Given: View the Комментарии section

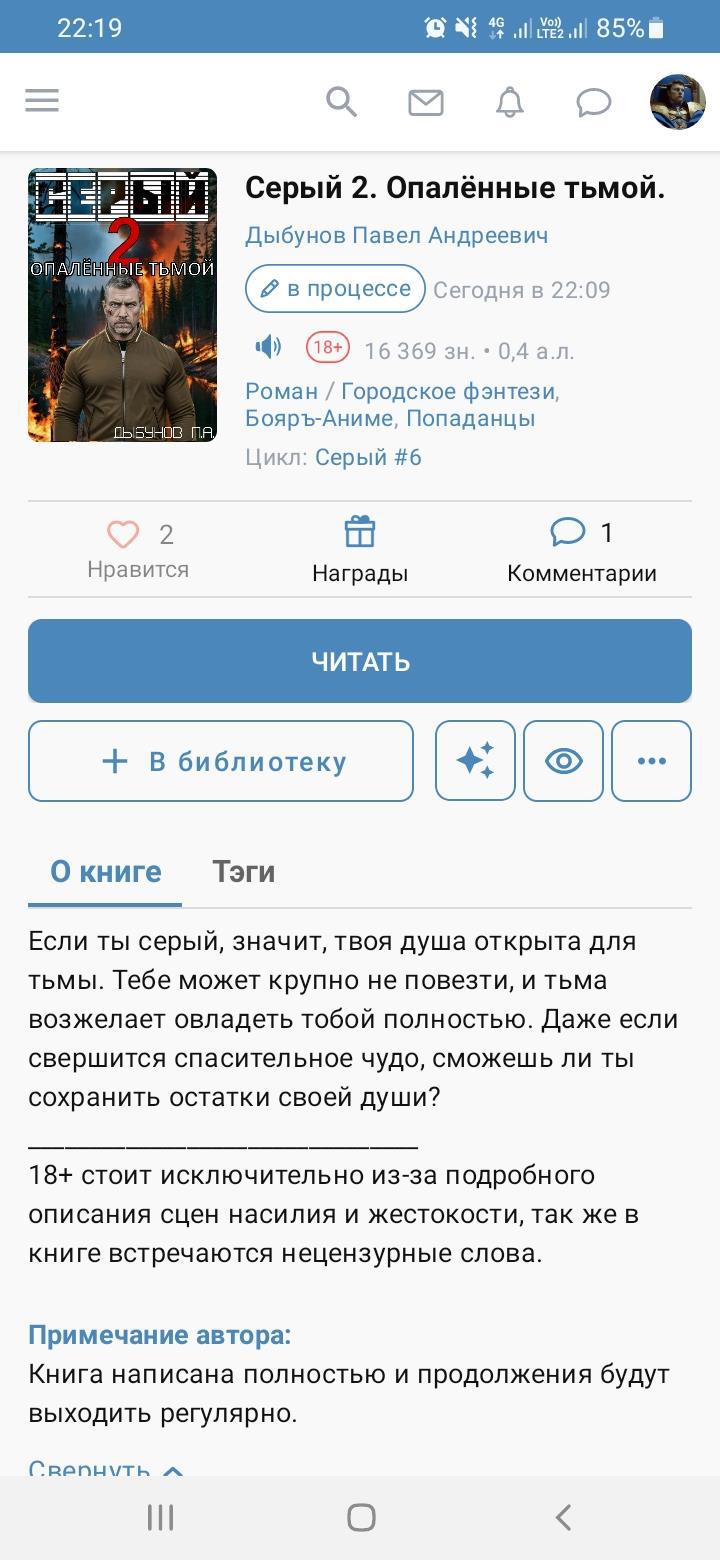Looking at the screenshot, I should click(x=581, y=549).
